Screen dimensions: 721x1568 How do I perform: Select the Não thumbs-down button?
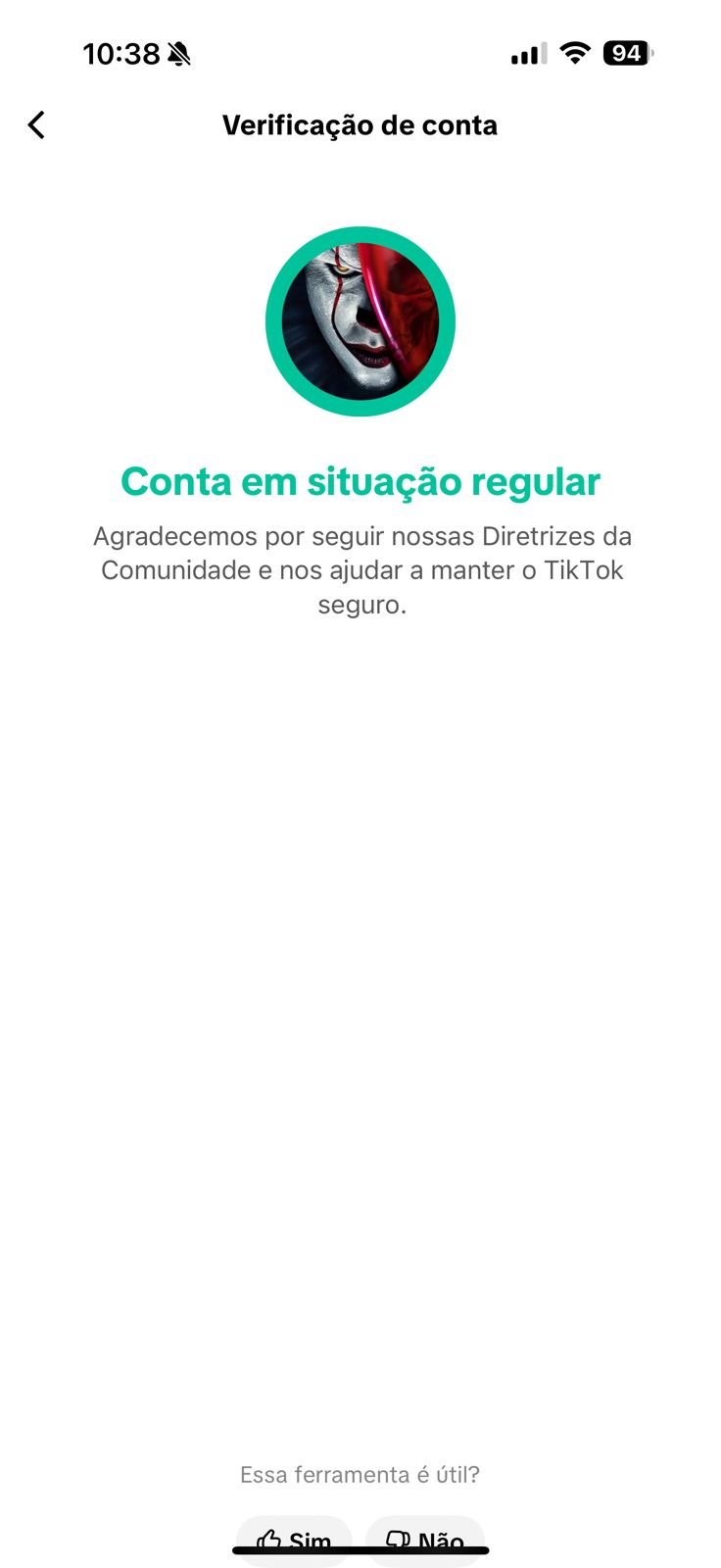point(425,1541)
